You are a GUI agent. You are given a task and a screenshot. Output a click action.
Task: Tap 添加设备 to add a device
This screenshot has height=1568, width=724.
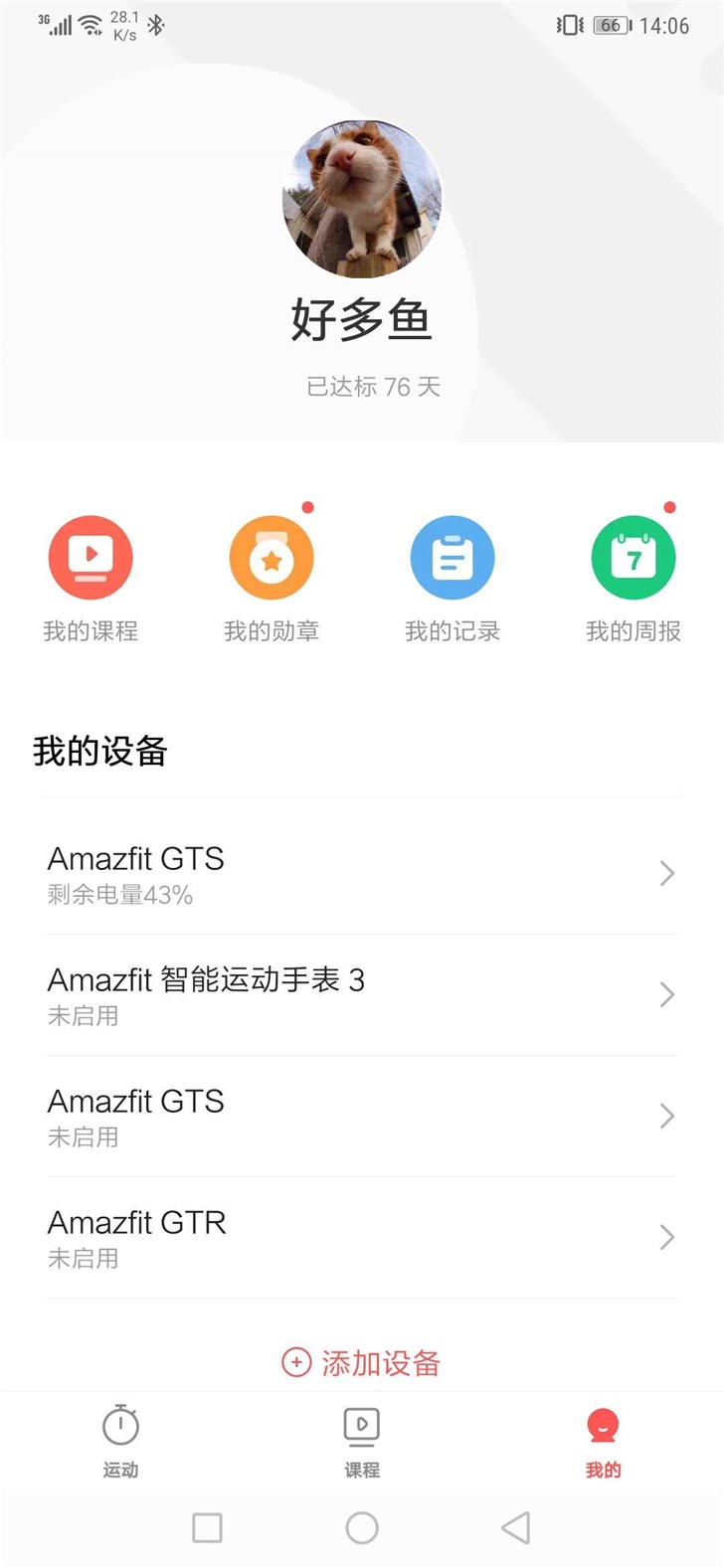[362, 1362]
